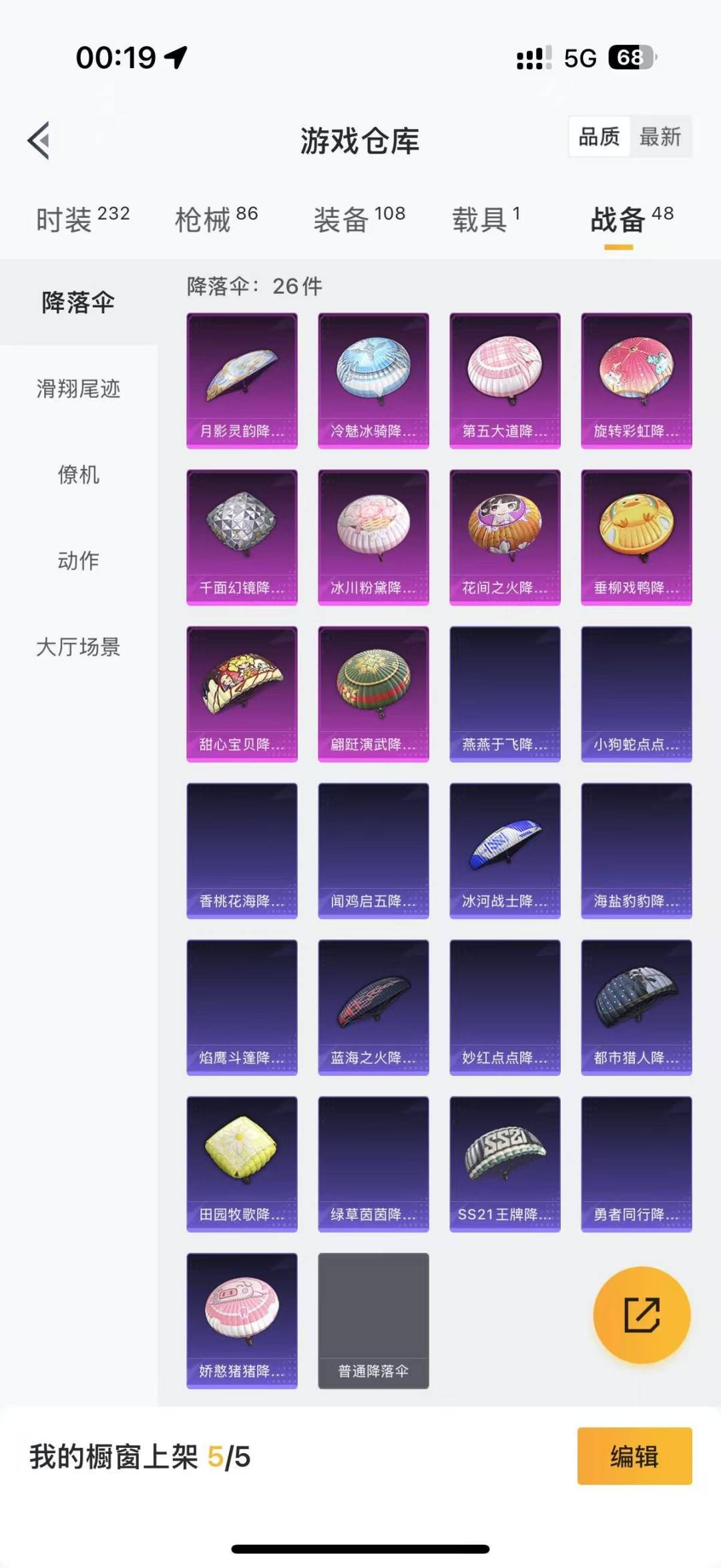Sort items by 最新
Screen dimensions: 721x1568
click(x=660, y=137)
